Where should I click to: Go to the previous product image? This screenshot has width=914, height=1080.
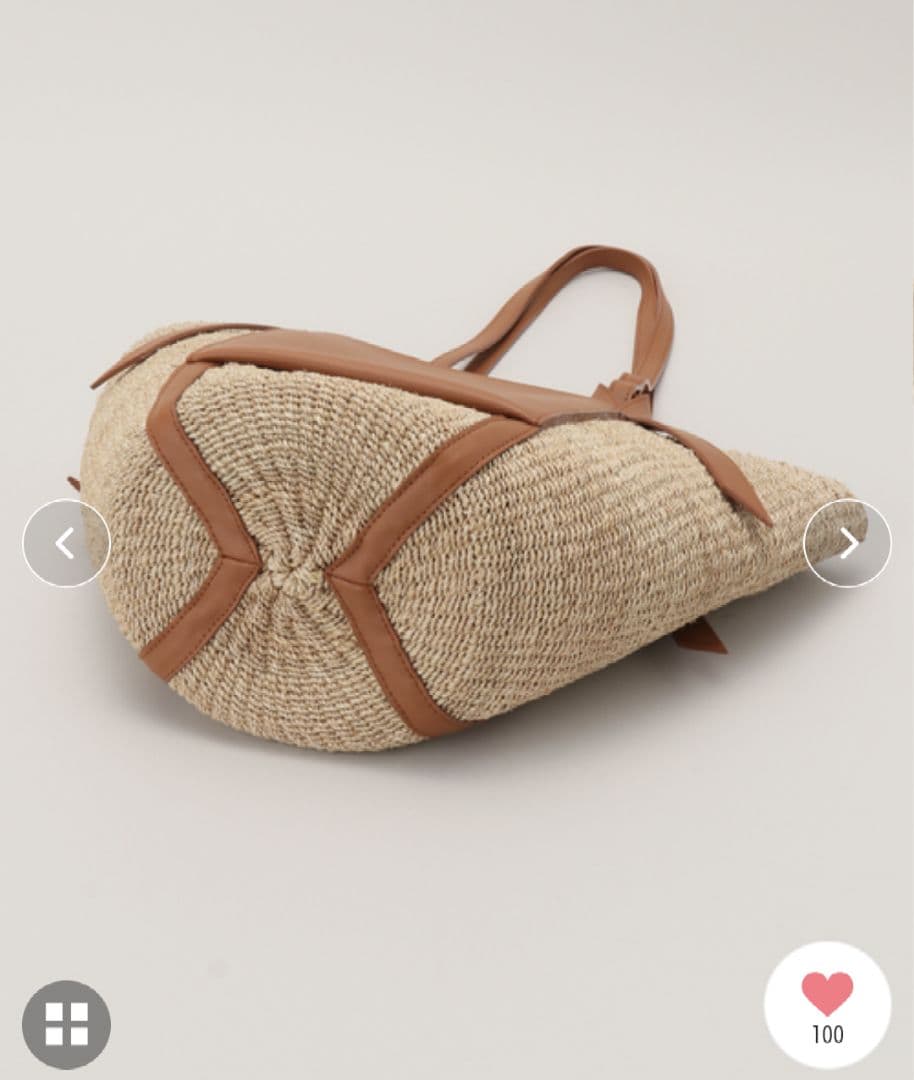66,543
